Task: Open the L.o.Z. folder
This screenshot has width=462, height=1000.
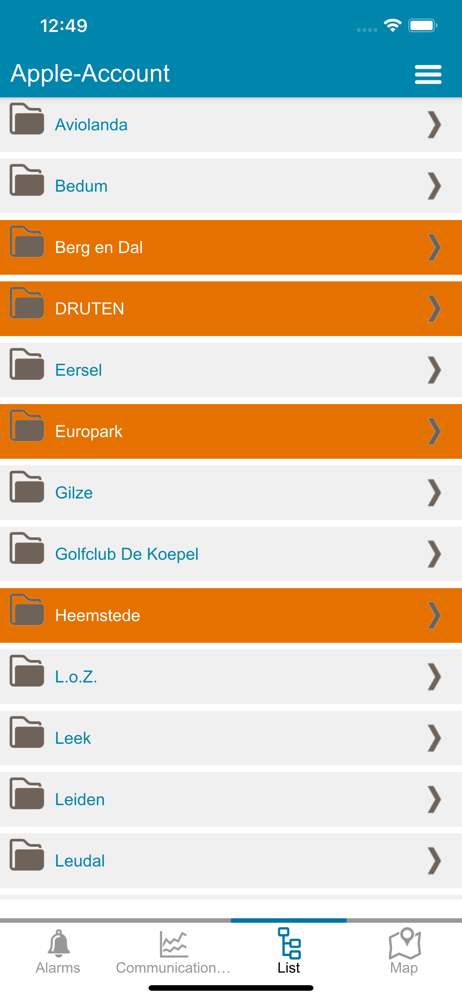Action: pos(231,677)
